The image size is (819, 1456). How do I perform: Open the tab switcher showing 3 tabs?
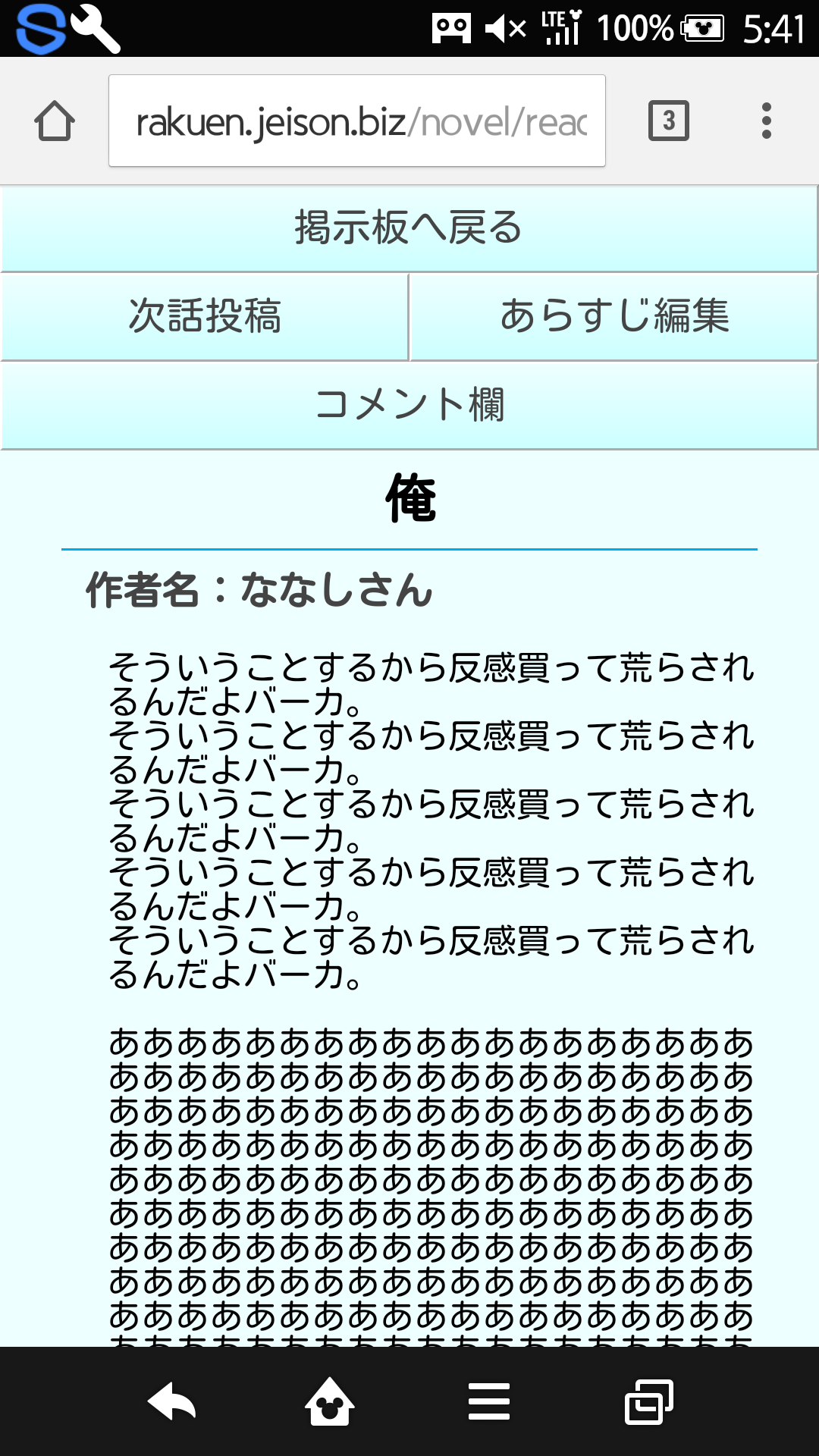point(668,121)
